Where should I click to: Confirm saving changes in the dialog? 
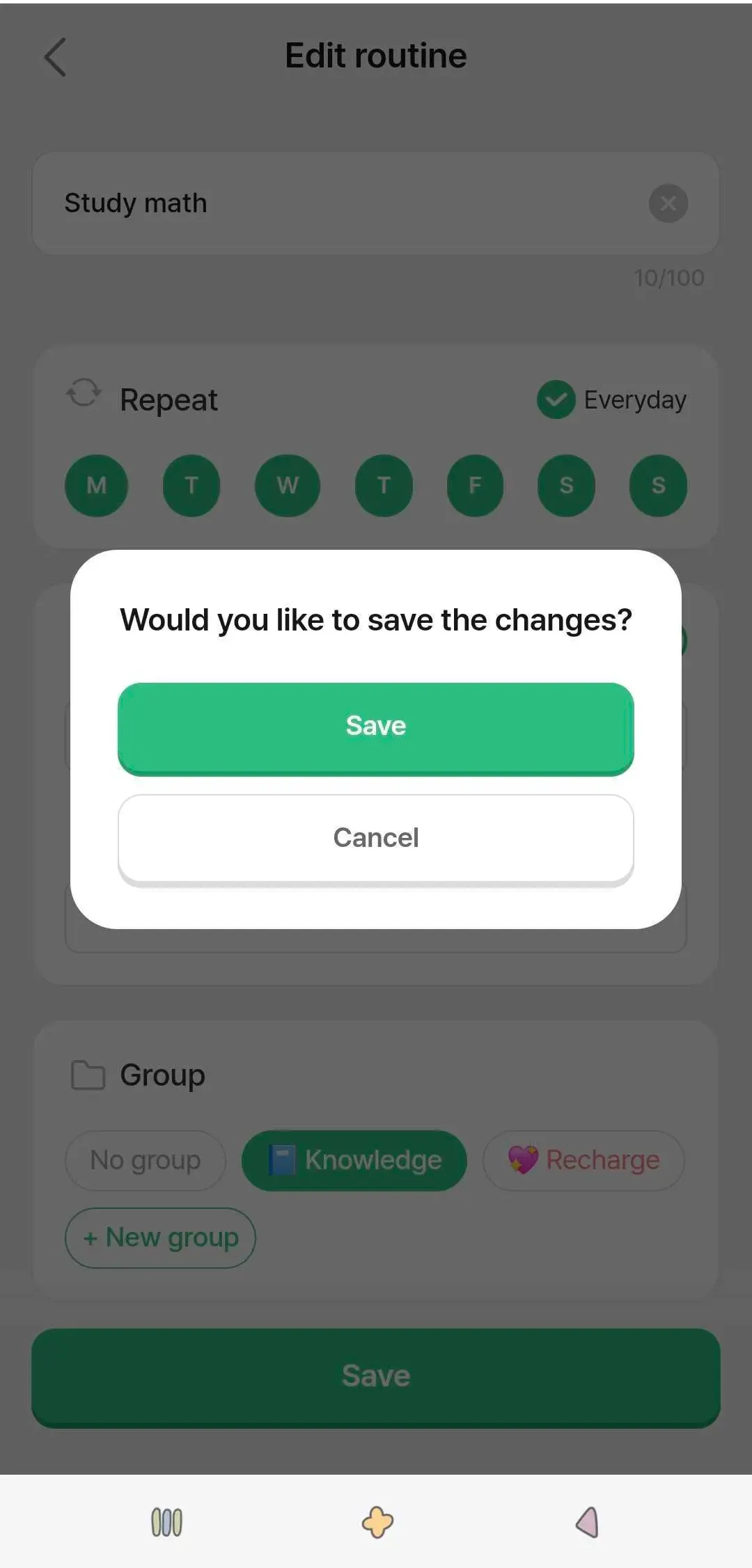[376, 727]
